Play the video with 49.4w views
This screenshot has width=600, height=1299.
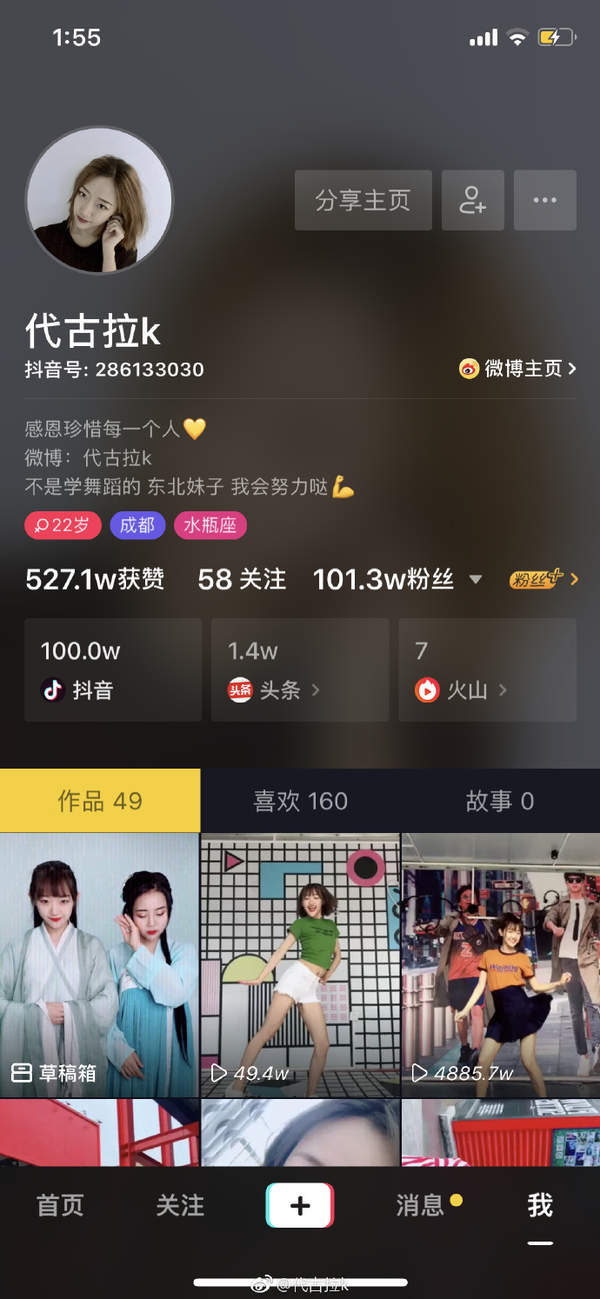300,965
